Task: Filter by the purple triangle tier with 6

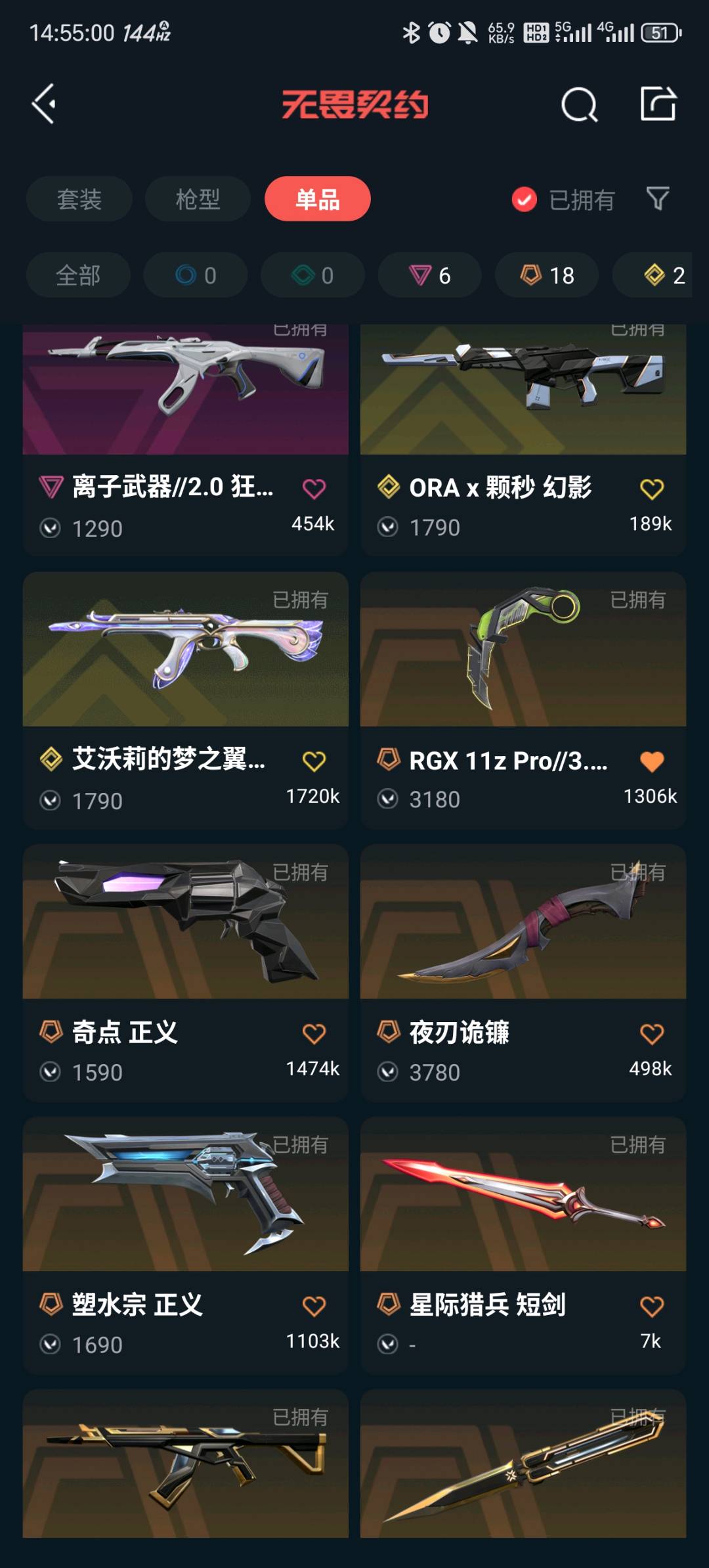Action: click(x=429, y=275)
